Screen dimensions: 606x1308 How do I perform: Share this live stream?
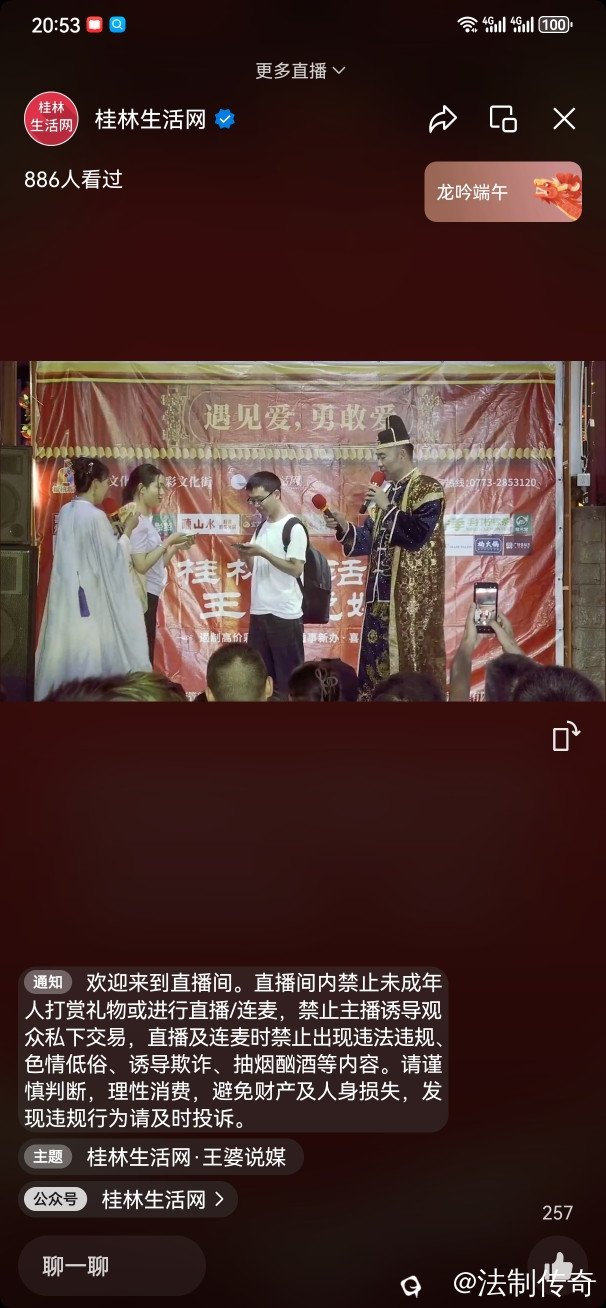pos(442,119)
